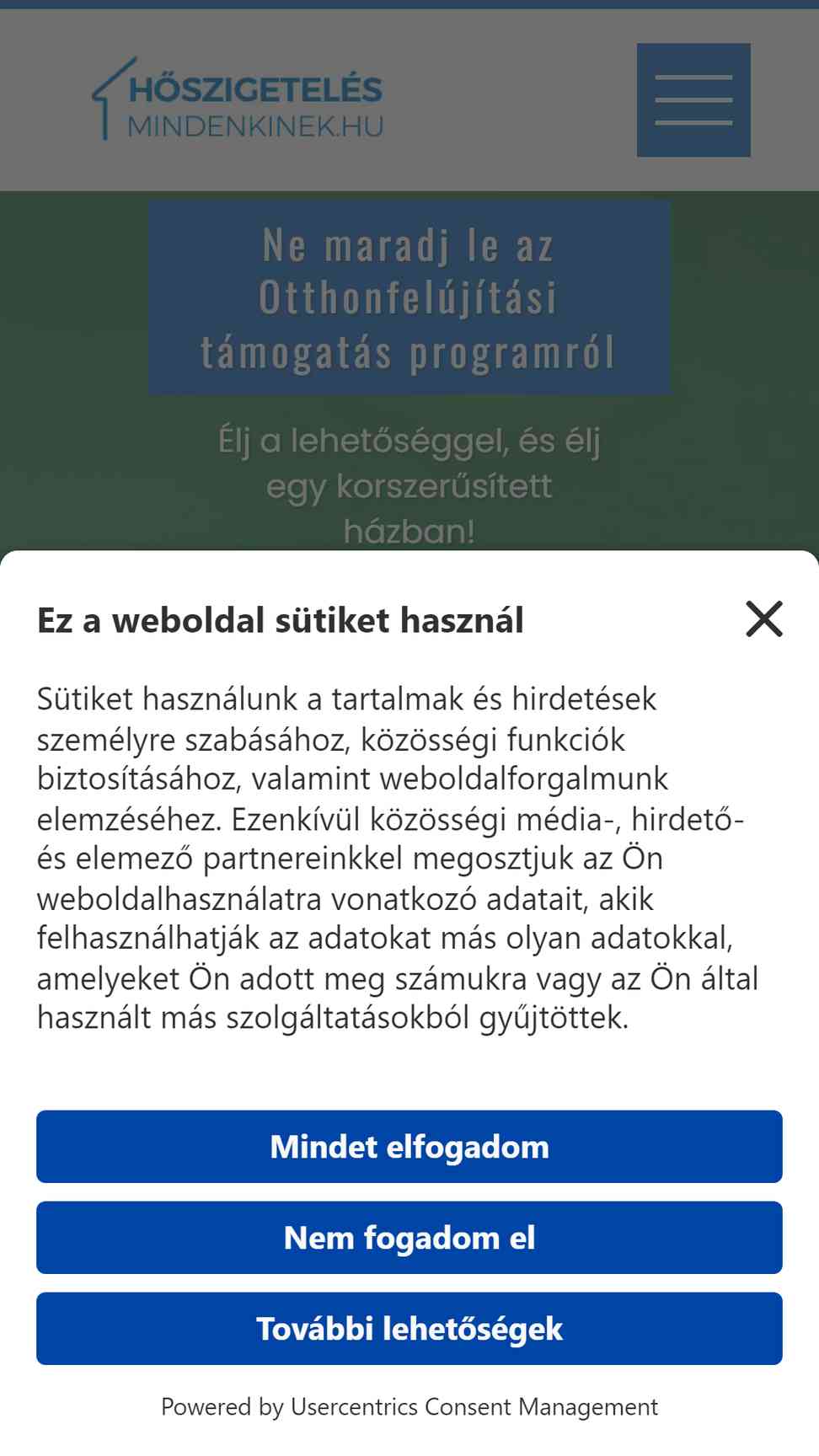Close the cookie consent dialog

point(763,619)
